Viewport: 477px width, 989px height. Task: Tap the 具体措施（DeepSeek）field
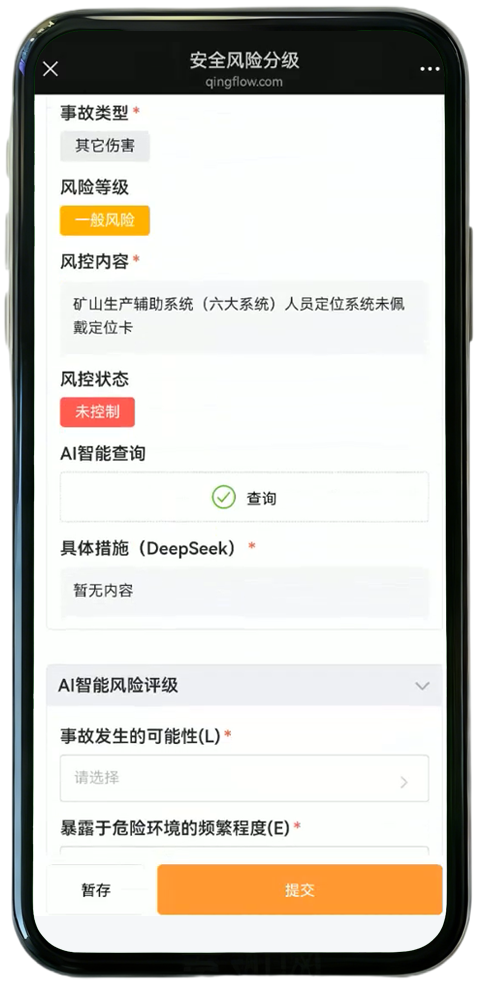[x=244, y=592]
